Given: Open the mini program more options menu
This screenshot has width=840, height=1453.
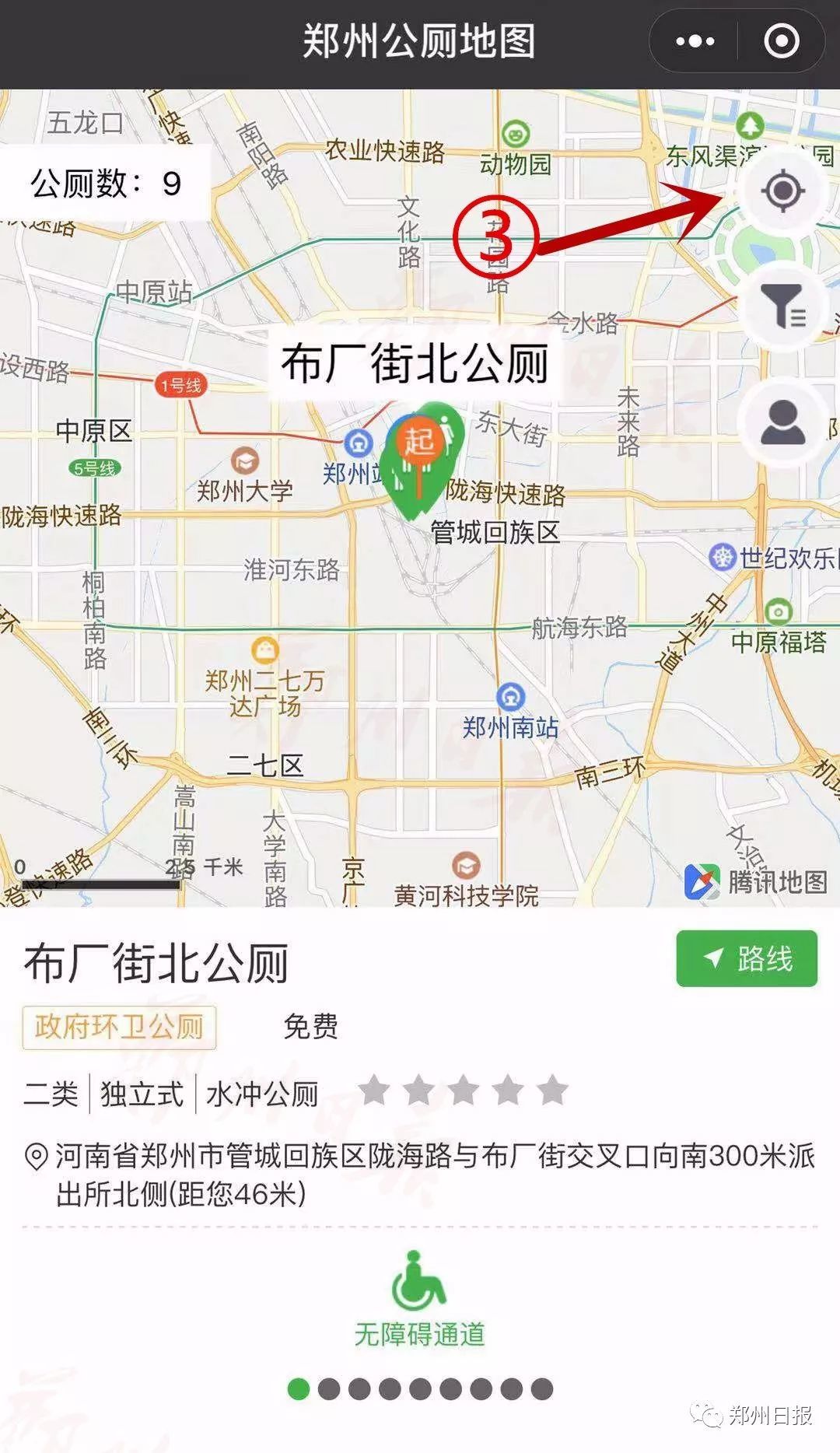Looking at the screenshot, I should click(x=695, y=41).
